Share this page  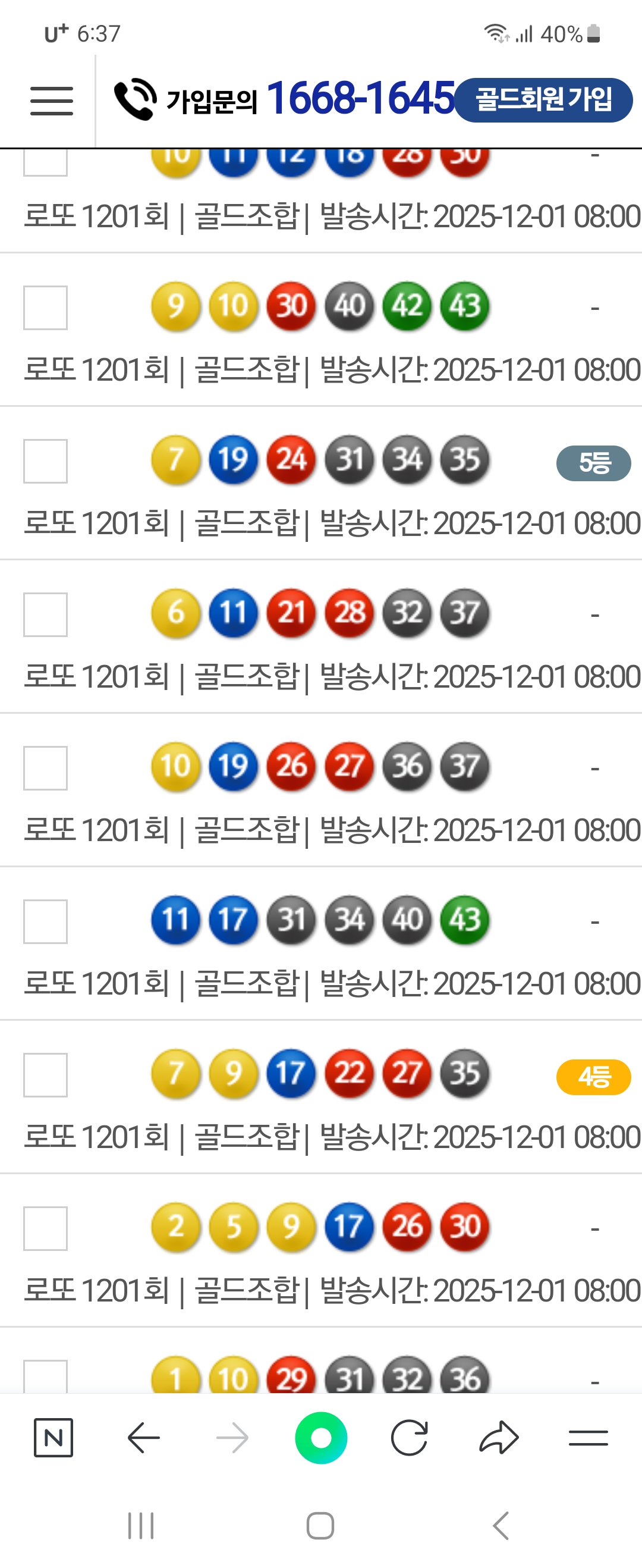click(499, 1438)
